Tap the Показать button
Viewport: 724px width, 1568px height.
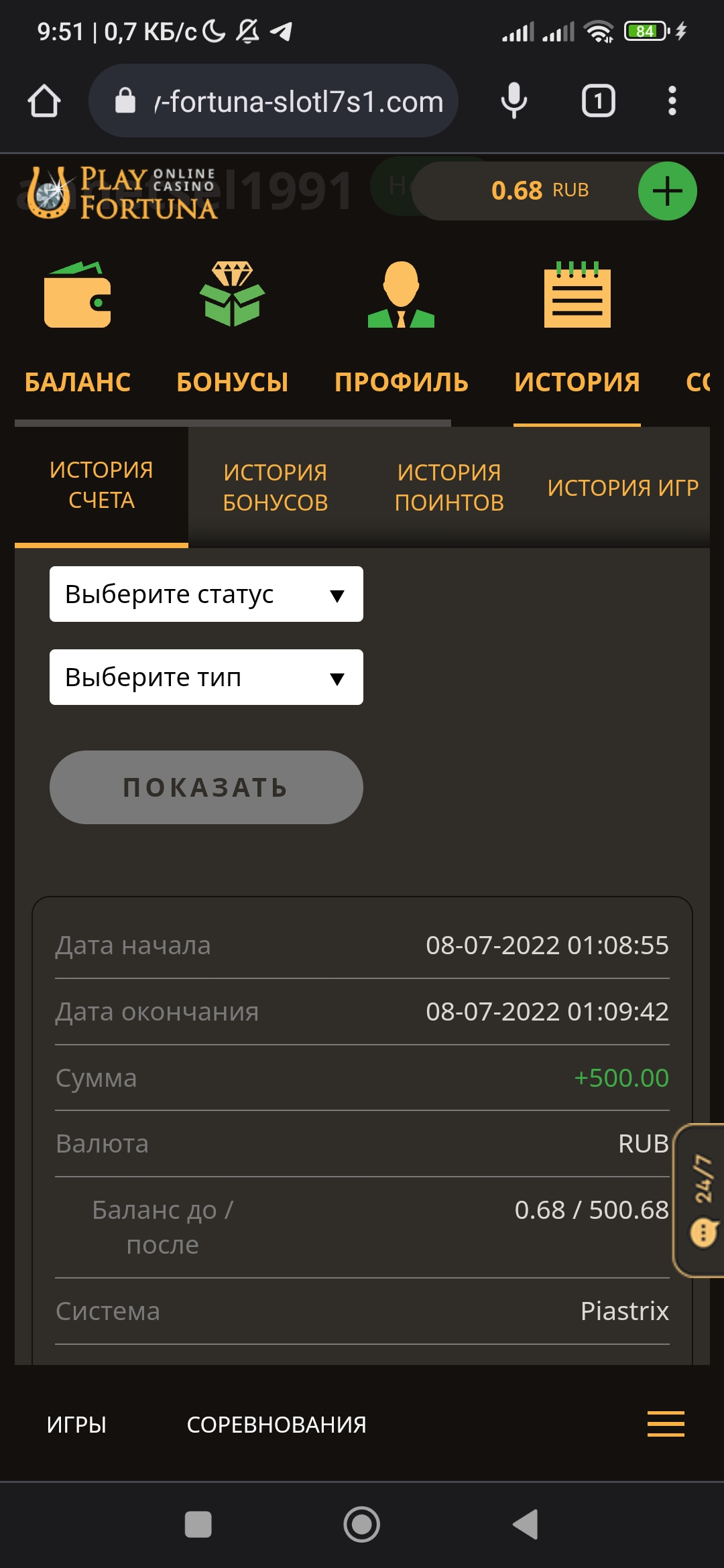click(206, 787)
